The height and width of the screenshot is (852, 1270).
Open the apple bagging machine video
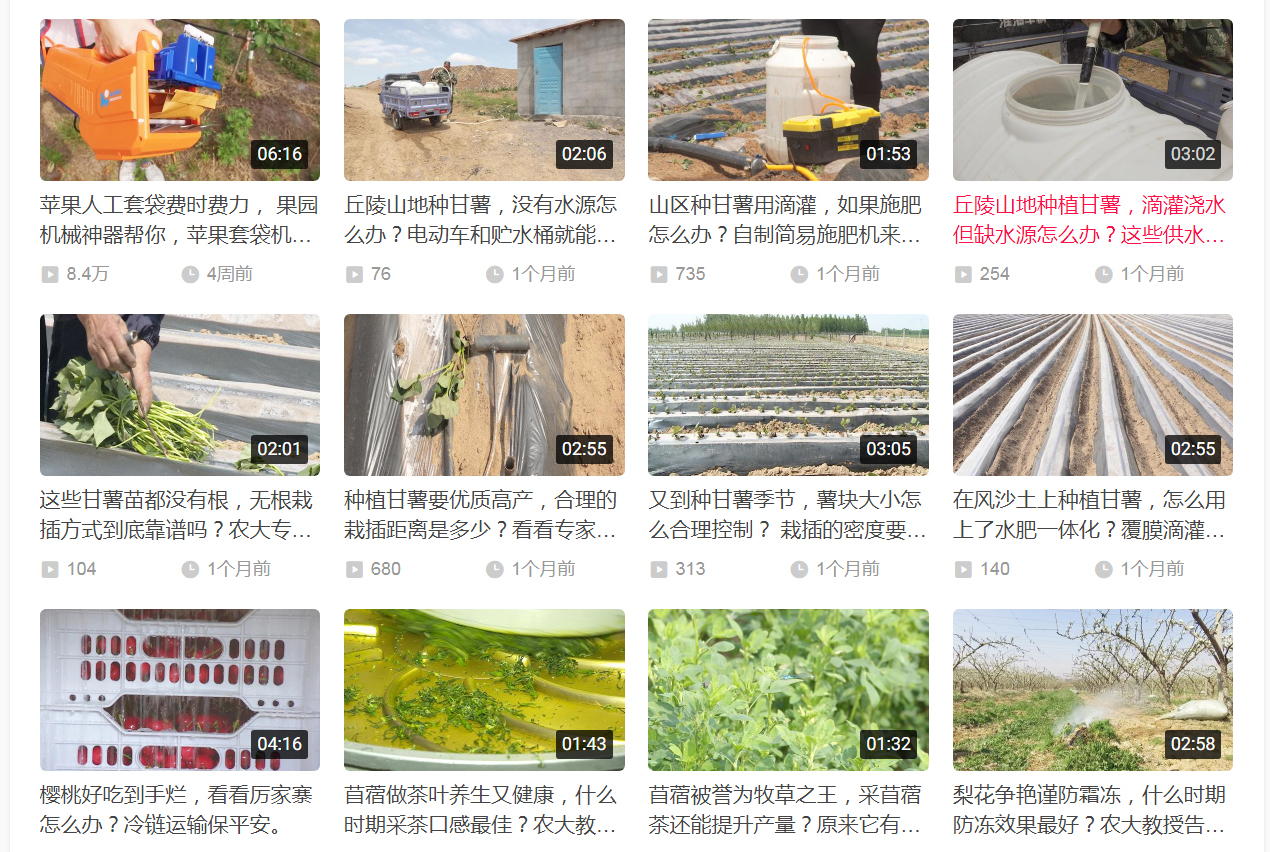coord(180,100)
